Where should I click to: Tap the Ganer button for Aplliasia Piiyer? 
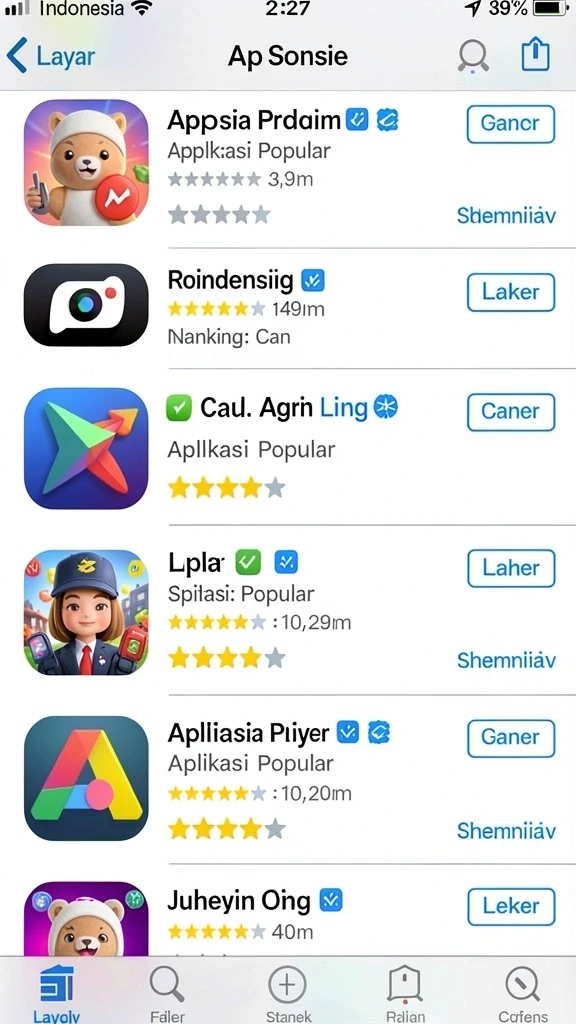[x=511, y=737]
